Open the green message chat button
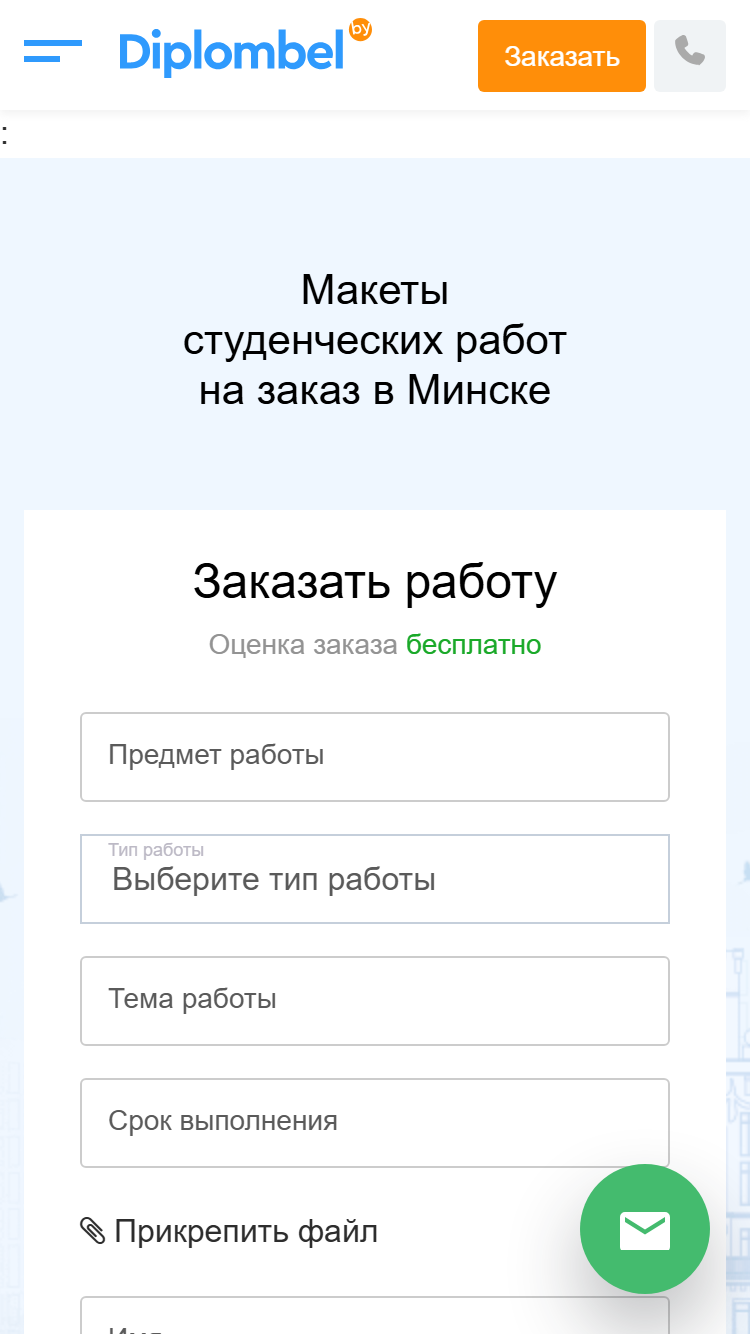This screenshot has height=1334, width=750. (x=645, y=1229)
